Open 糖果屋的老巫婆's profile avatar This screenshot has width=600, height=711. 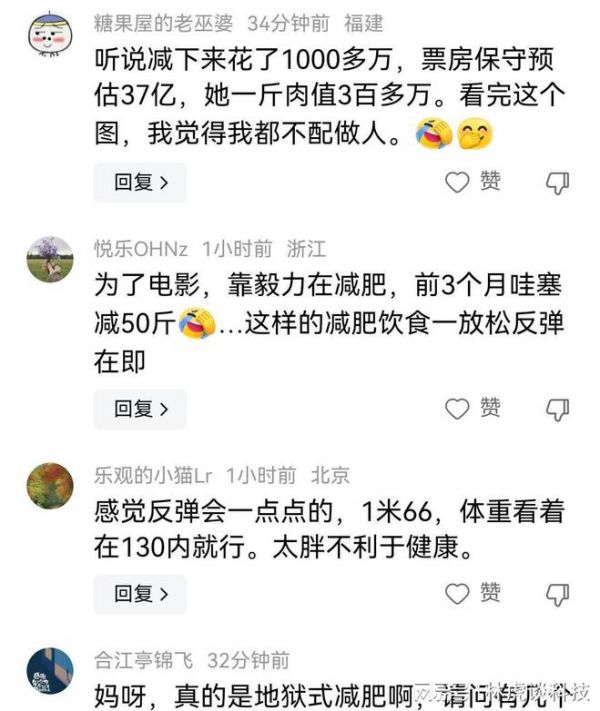tap(50, 40)
